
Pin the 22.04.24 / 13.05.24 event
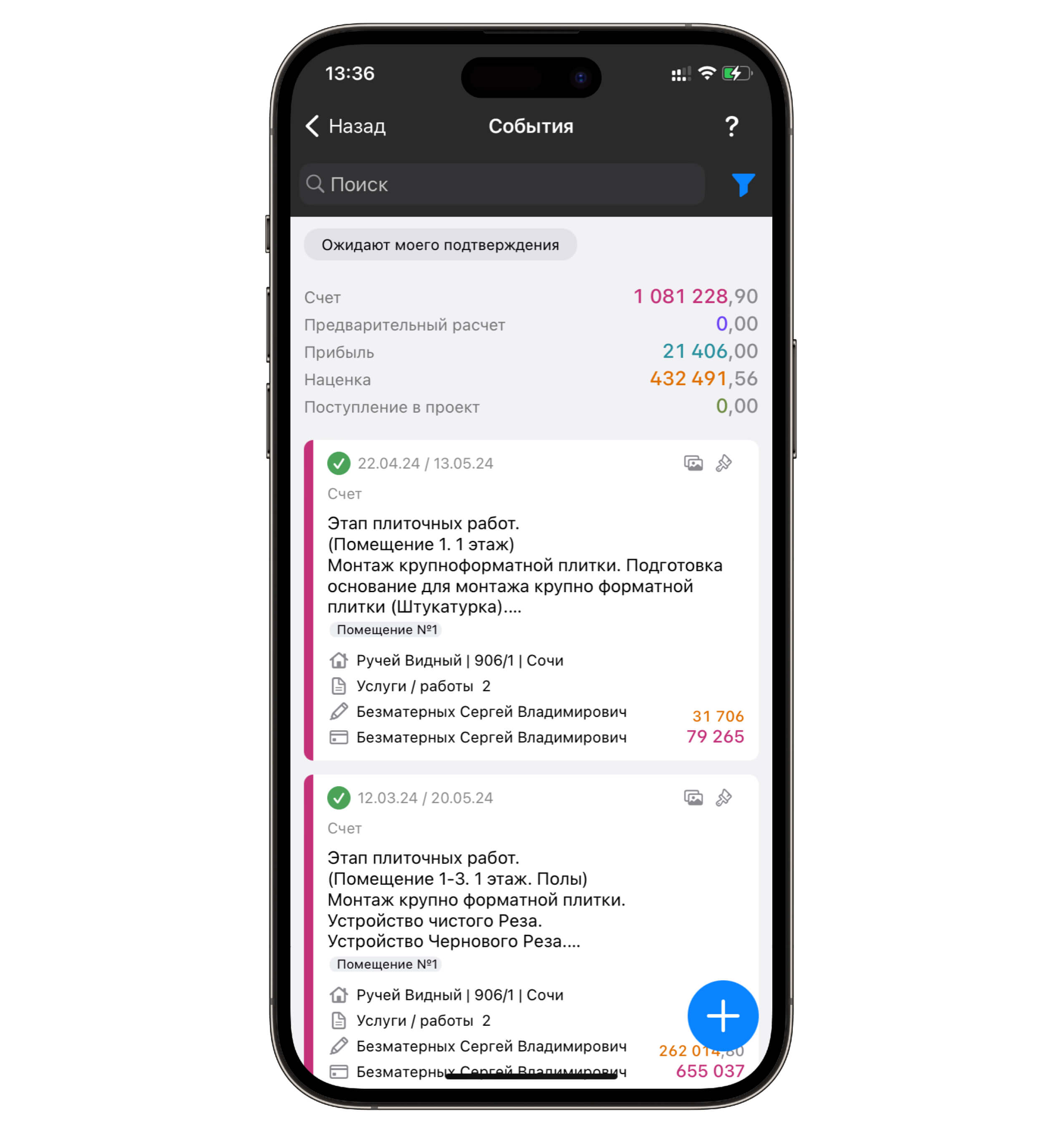(x=724, y=463)
